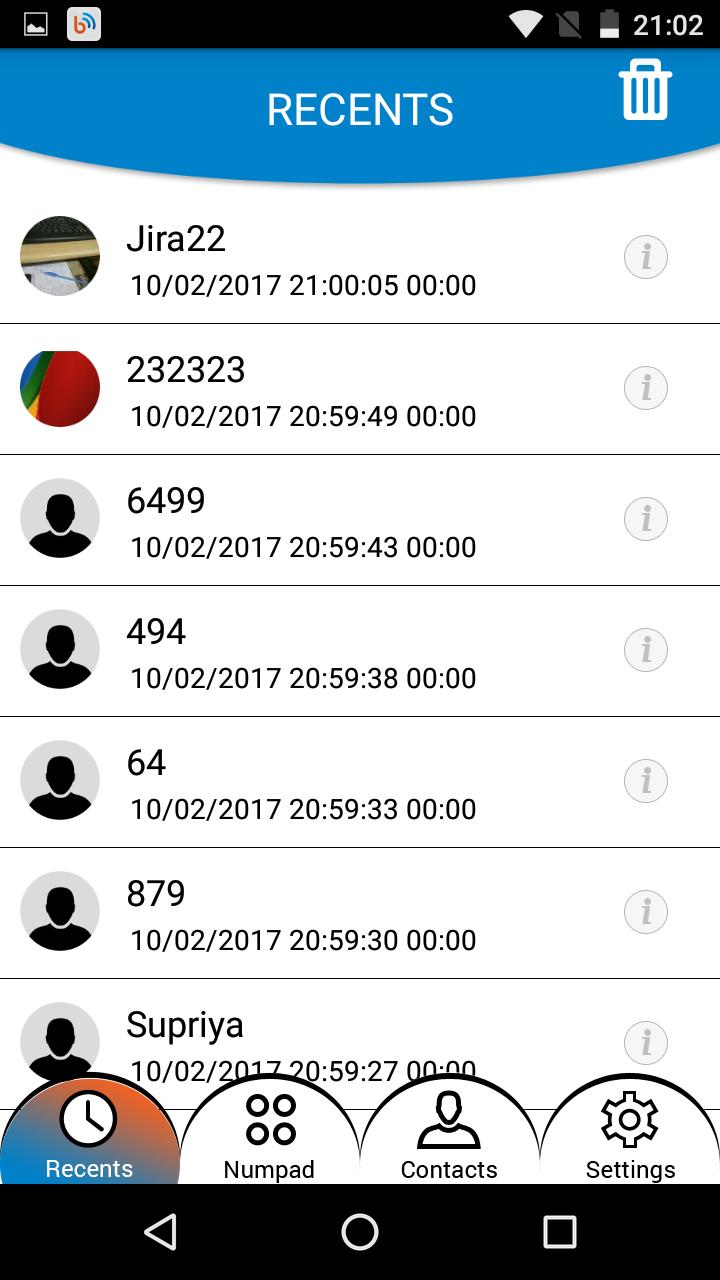
Task: Tap the info icon beside 6499
Action: tap(646, 519)
